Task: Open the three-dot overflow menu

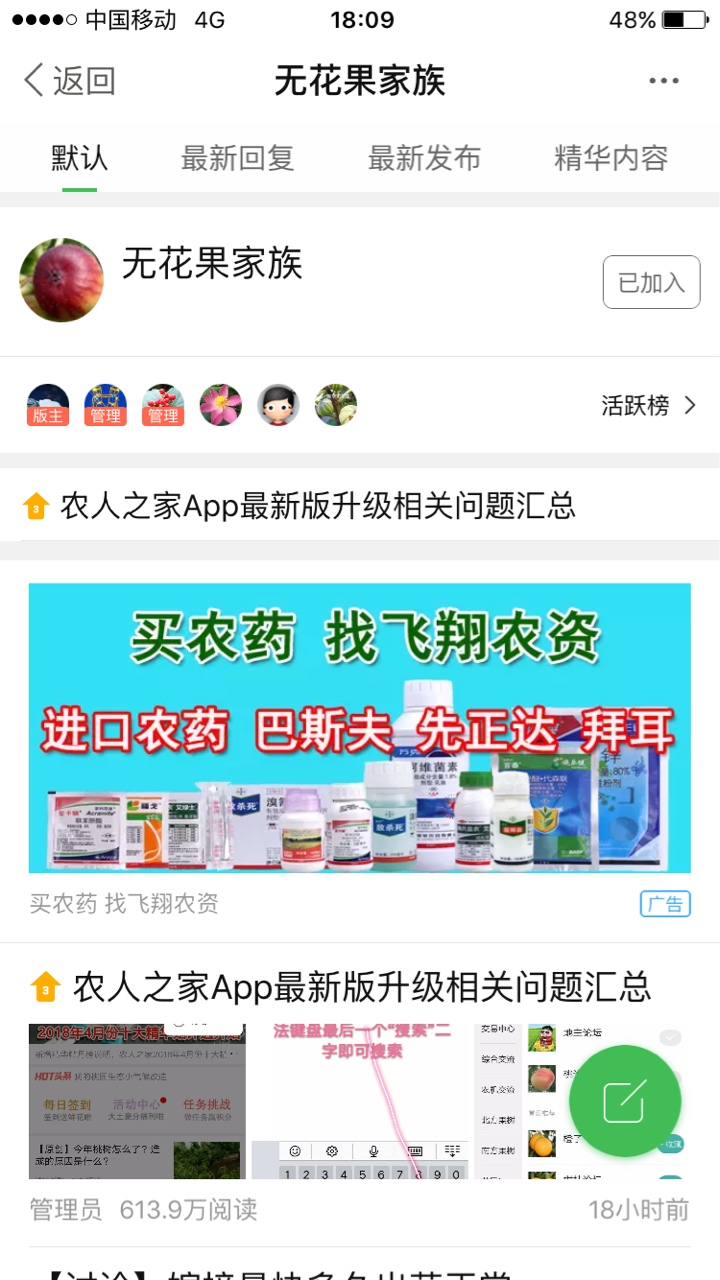Action: (664, 81)
